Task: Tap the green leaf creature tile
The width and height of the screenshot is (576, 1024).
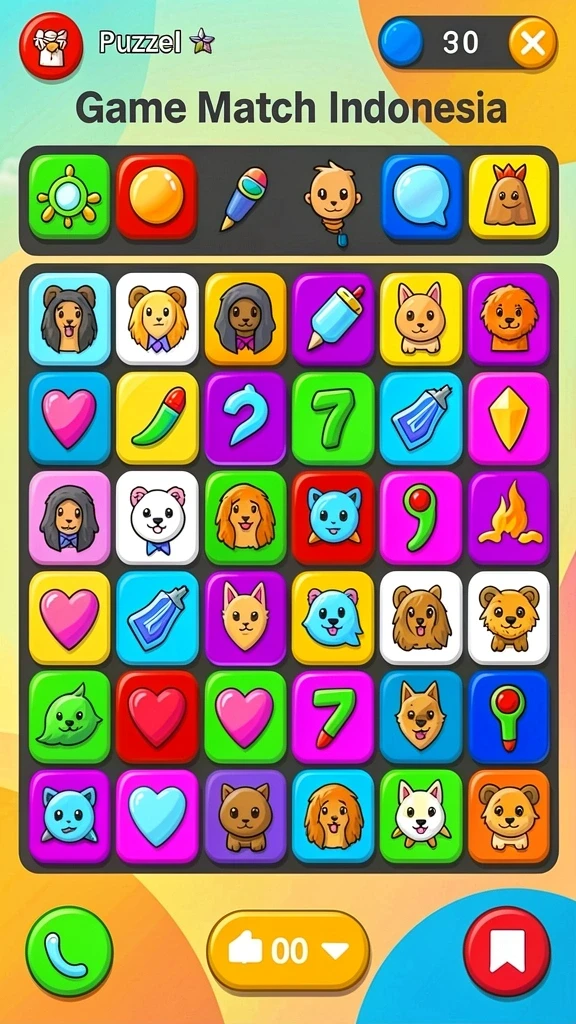Action: pos(69,716)
